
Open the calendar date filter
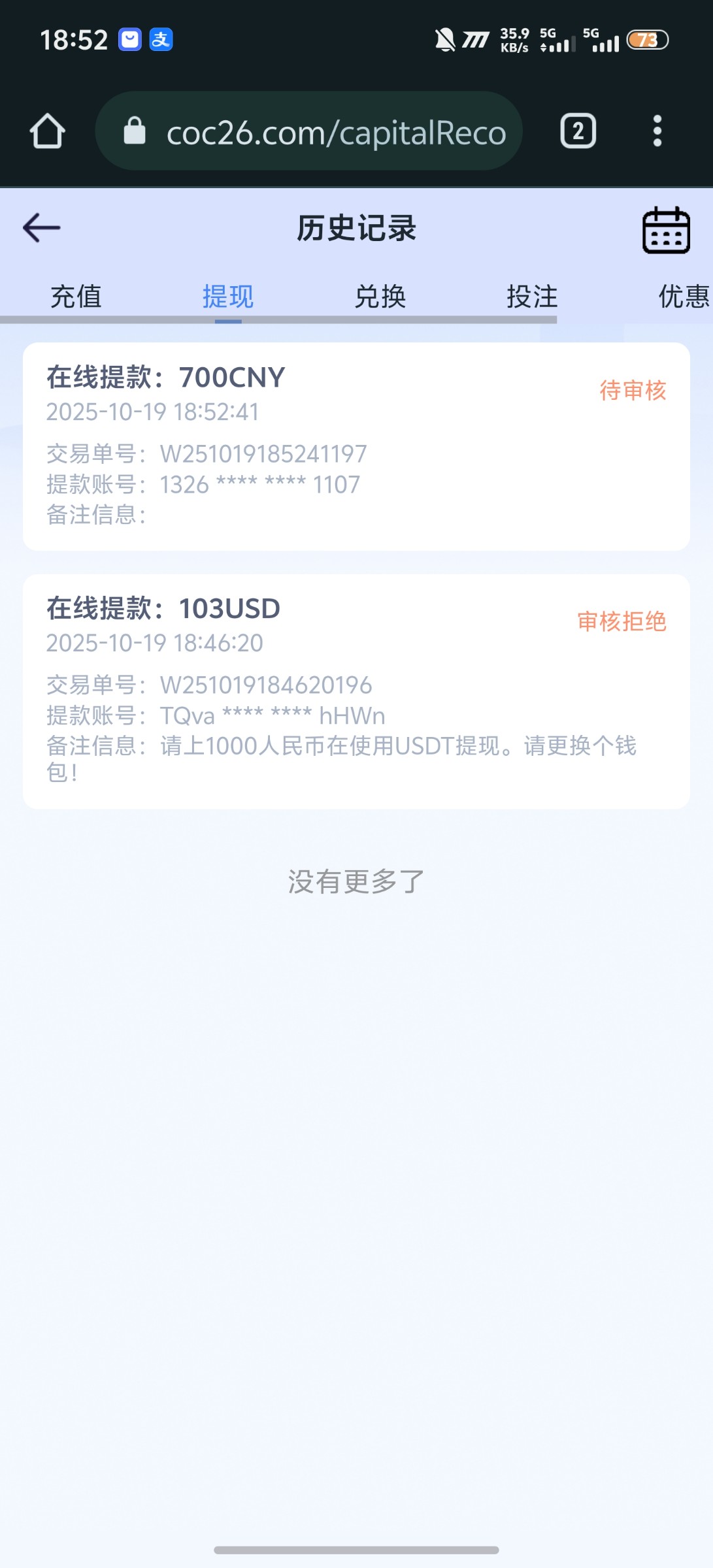point(666,230)
